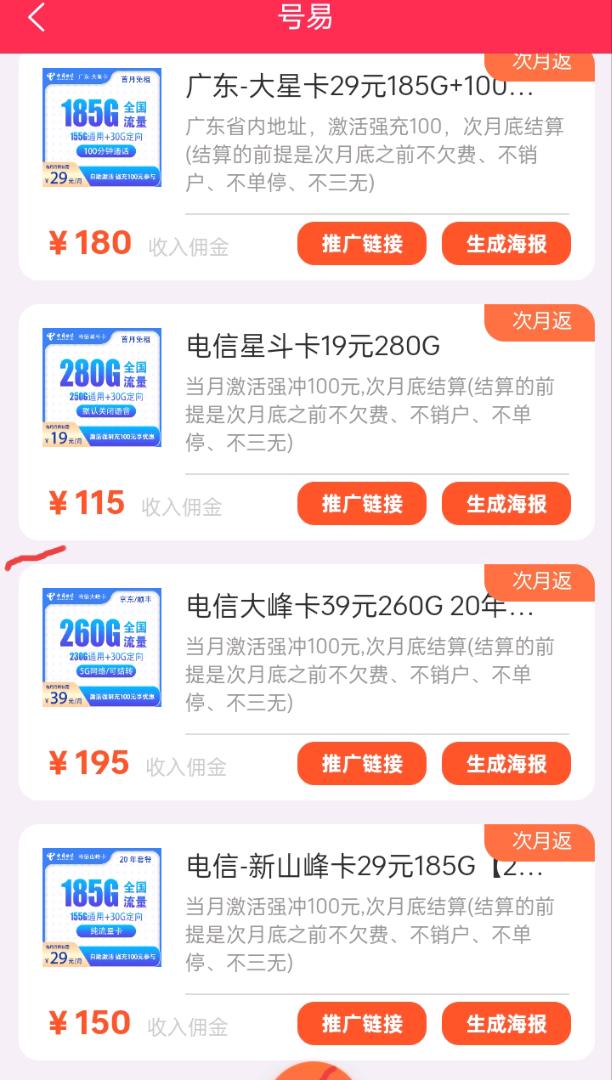Open the 电信星斗卡19元280G card details
The height and width of the screenshot is (1080, 612).
(306, 422)
